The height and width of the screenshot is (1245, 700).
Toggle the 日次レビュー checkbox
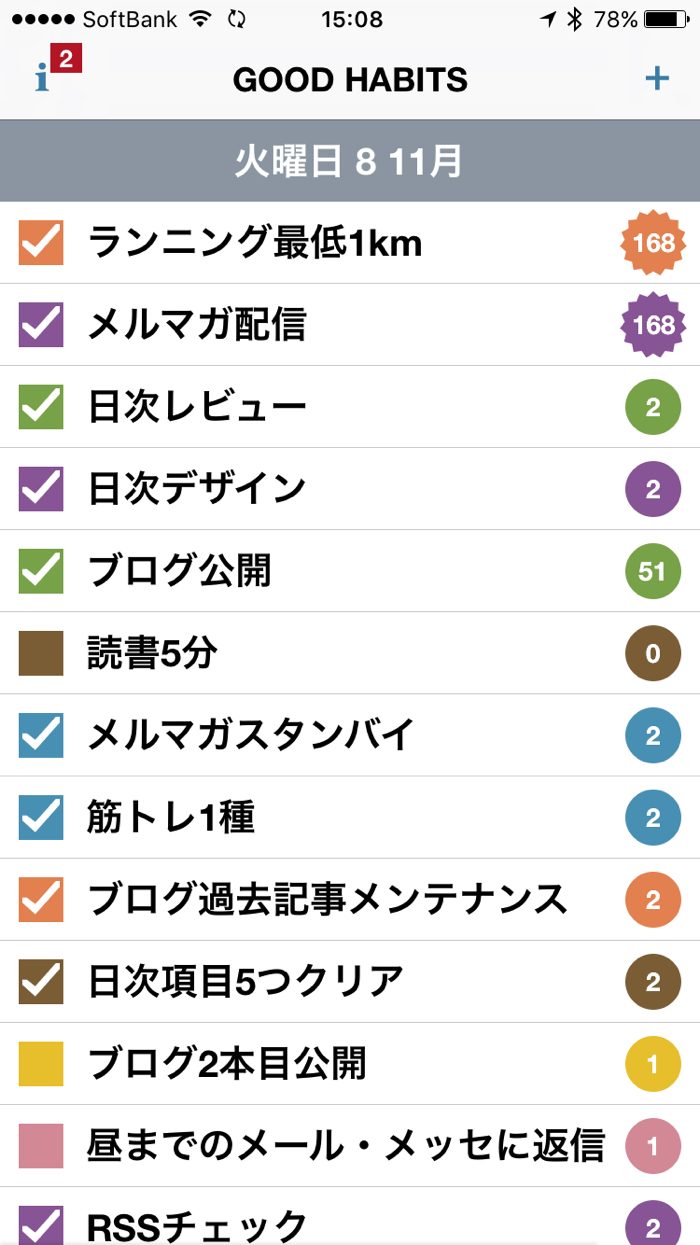[41, 407]
